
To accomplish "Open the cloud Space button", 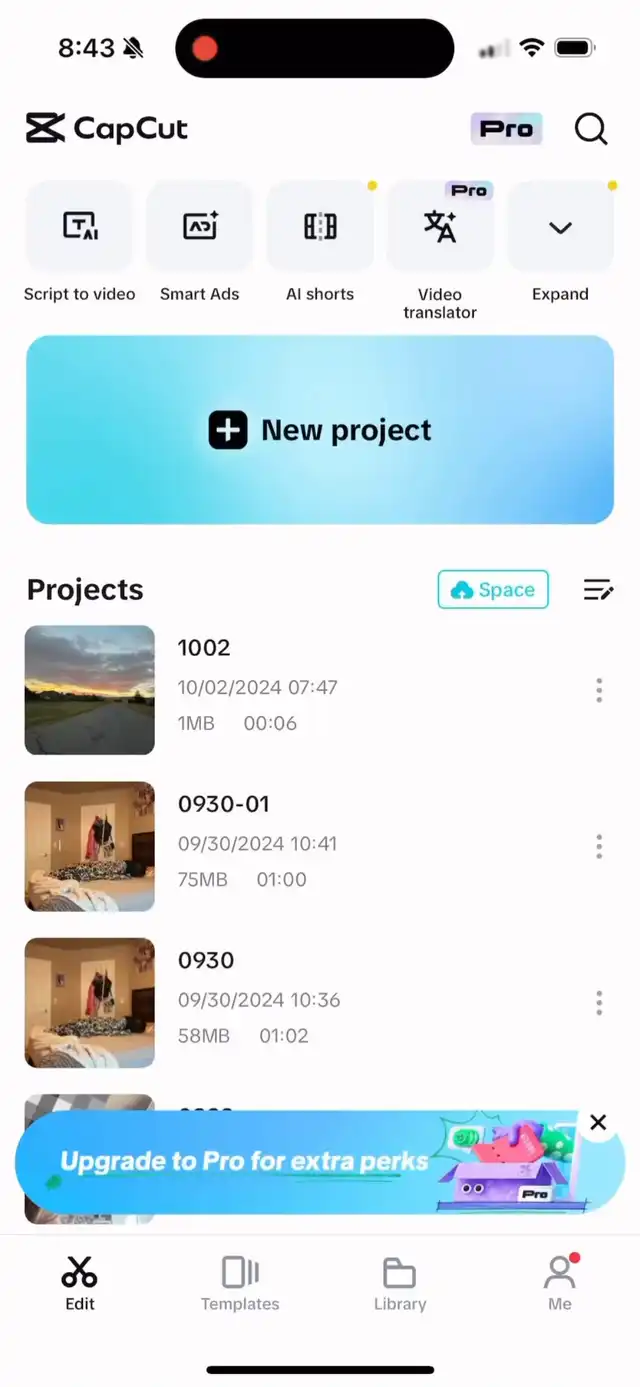I will (493, 590).
